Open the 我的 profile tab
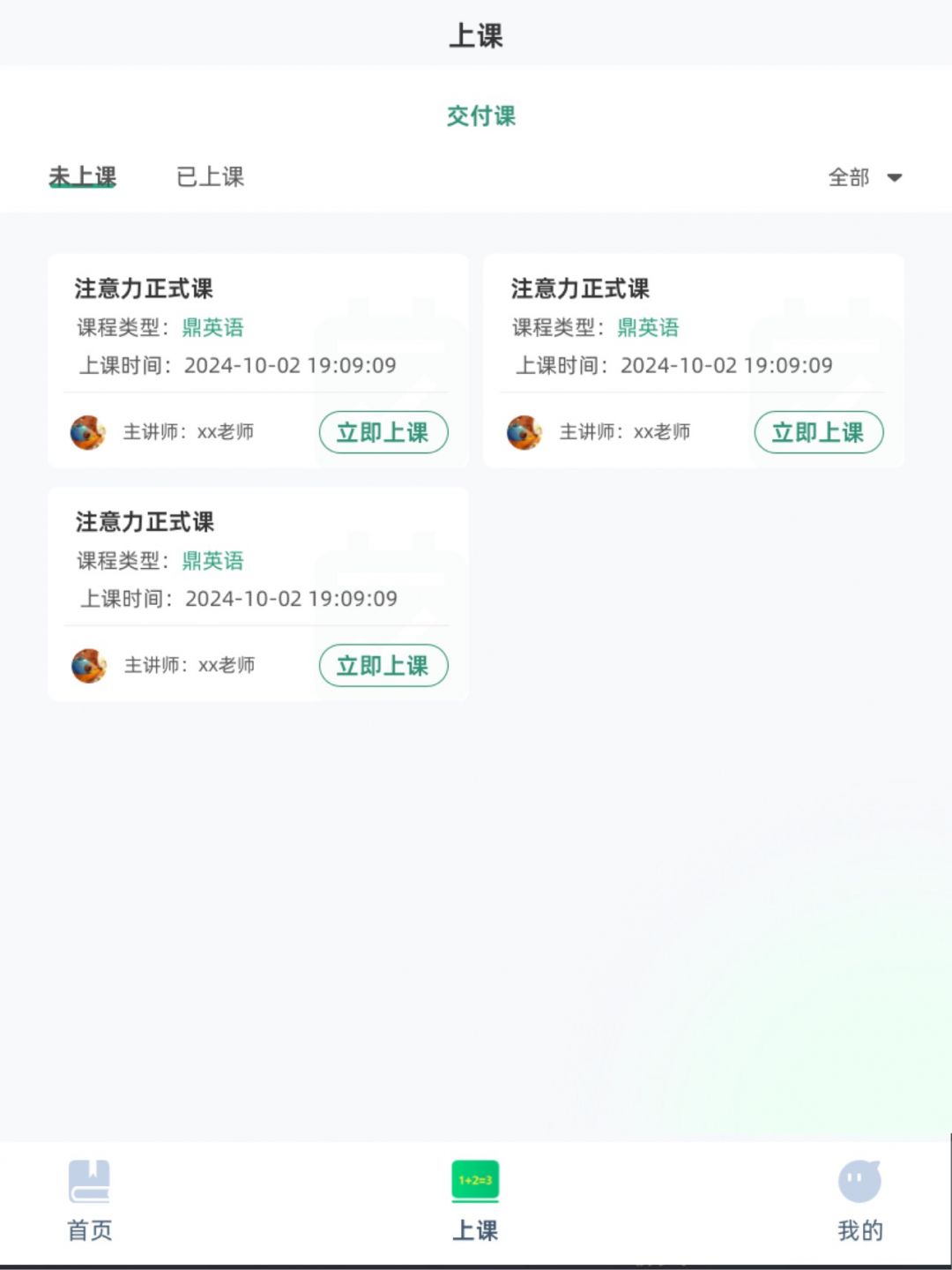This screenshot has height=1270, width=952. [859, 1199]
